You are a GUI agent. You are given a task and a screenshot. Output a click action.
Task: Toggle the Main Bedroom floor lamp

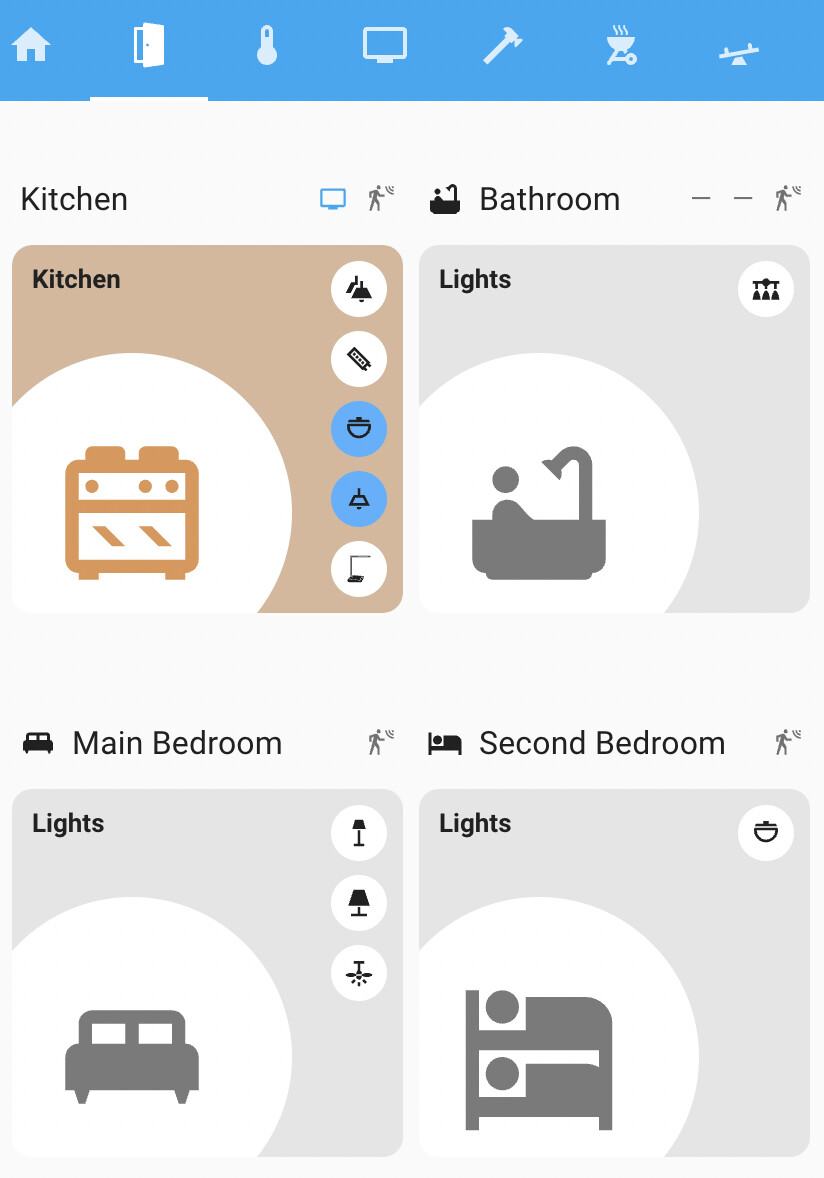359,833
